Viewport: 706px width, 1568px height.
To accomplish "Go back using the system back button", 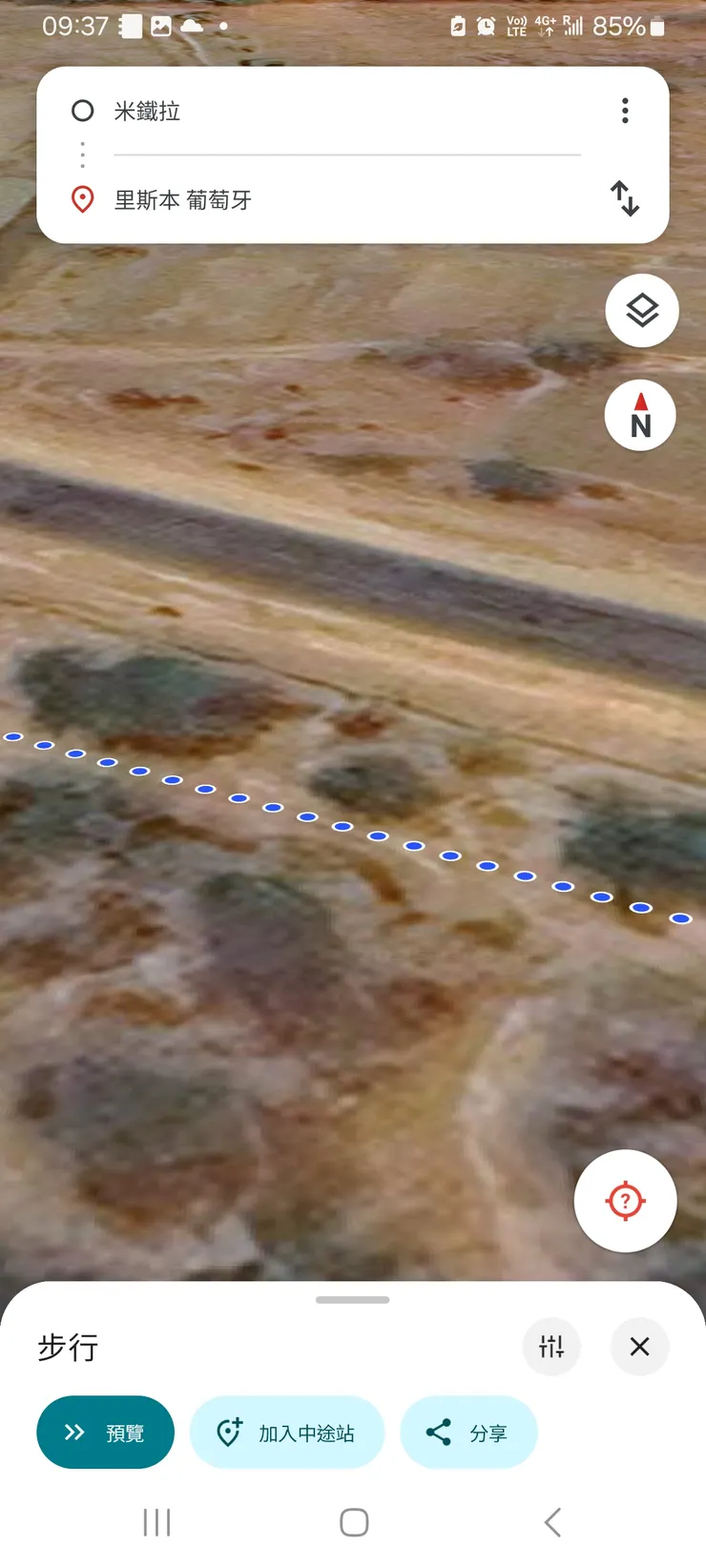I will (551, 1522).
